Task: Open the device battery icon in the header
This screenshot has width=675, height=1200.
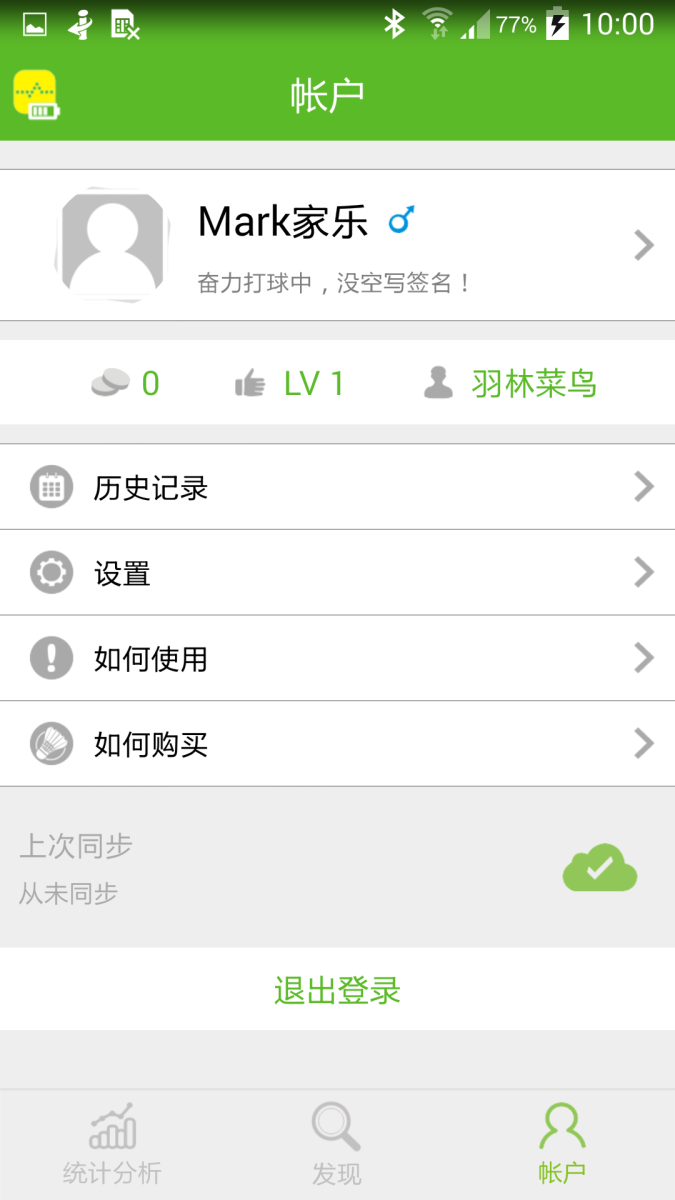Action: click(35, 96)
